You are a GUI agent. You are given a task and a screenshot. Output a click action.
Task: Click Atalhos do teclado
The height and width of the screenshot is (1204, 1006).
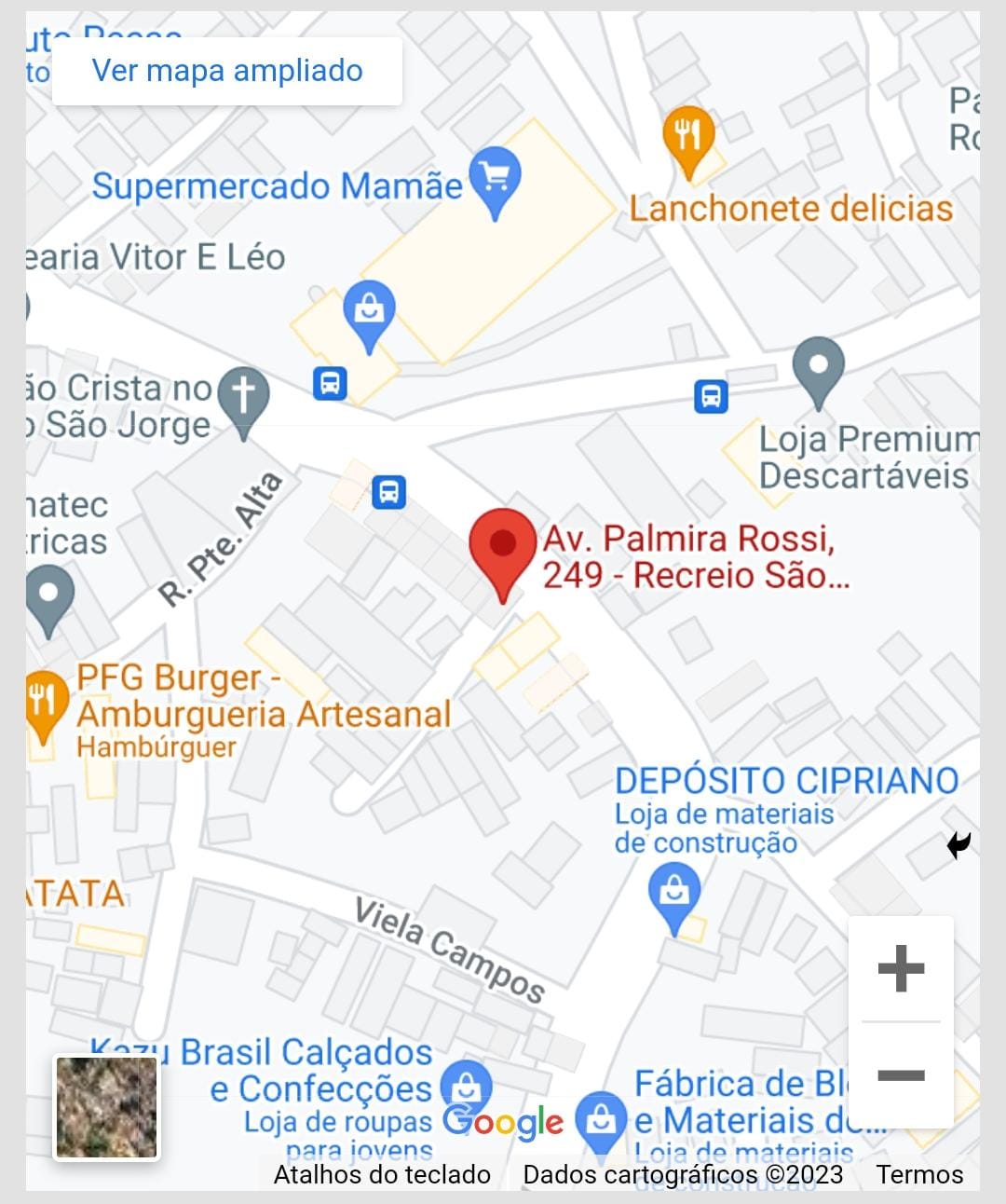(381, 1175)
